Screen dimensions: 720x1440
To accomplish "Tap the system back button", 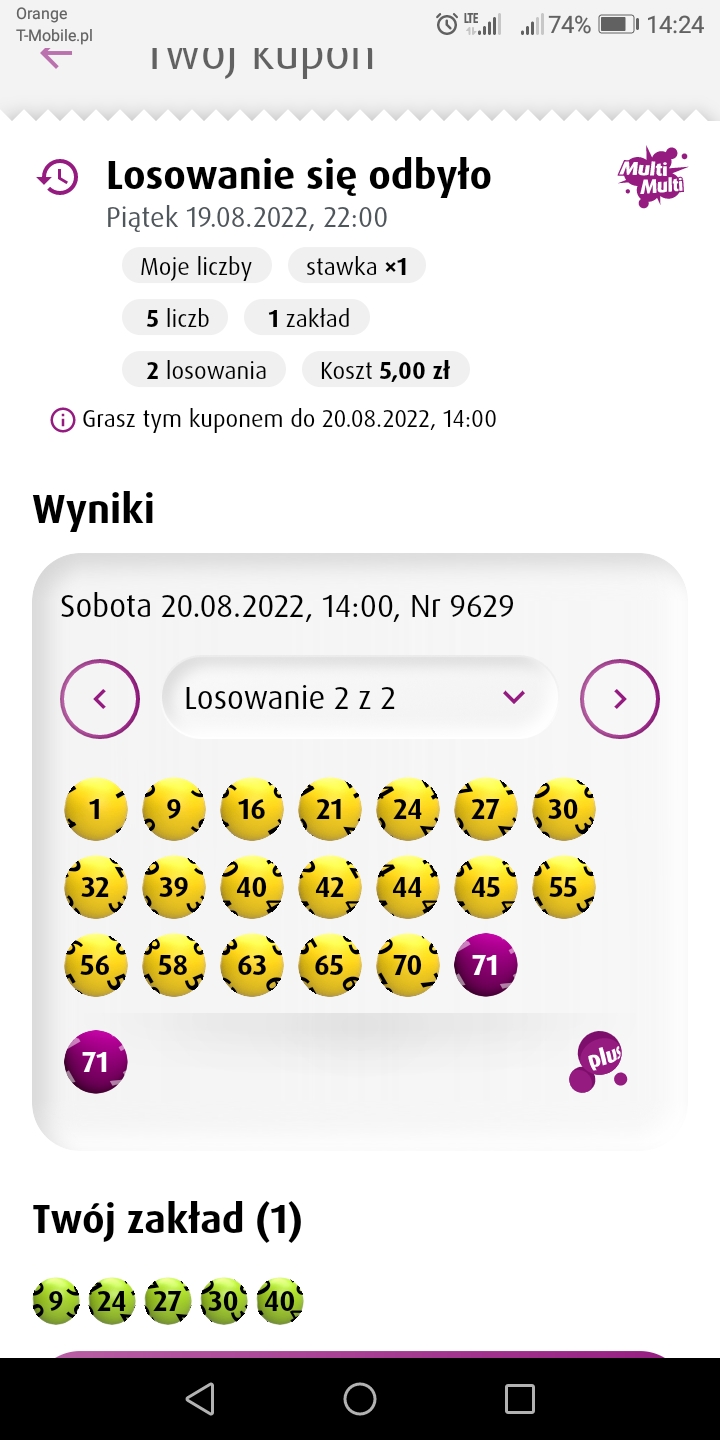I will tap(200, 1399).
